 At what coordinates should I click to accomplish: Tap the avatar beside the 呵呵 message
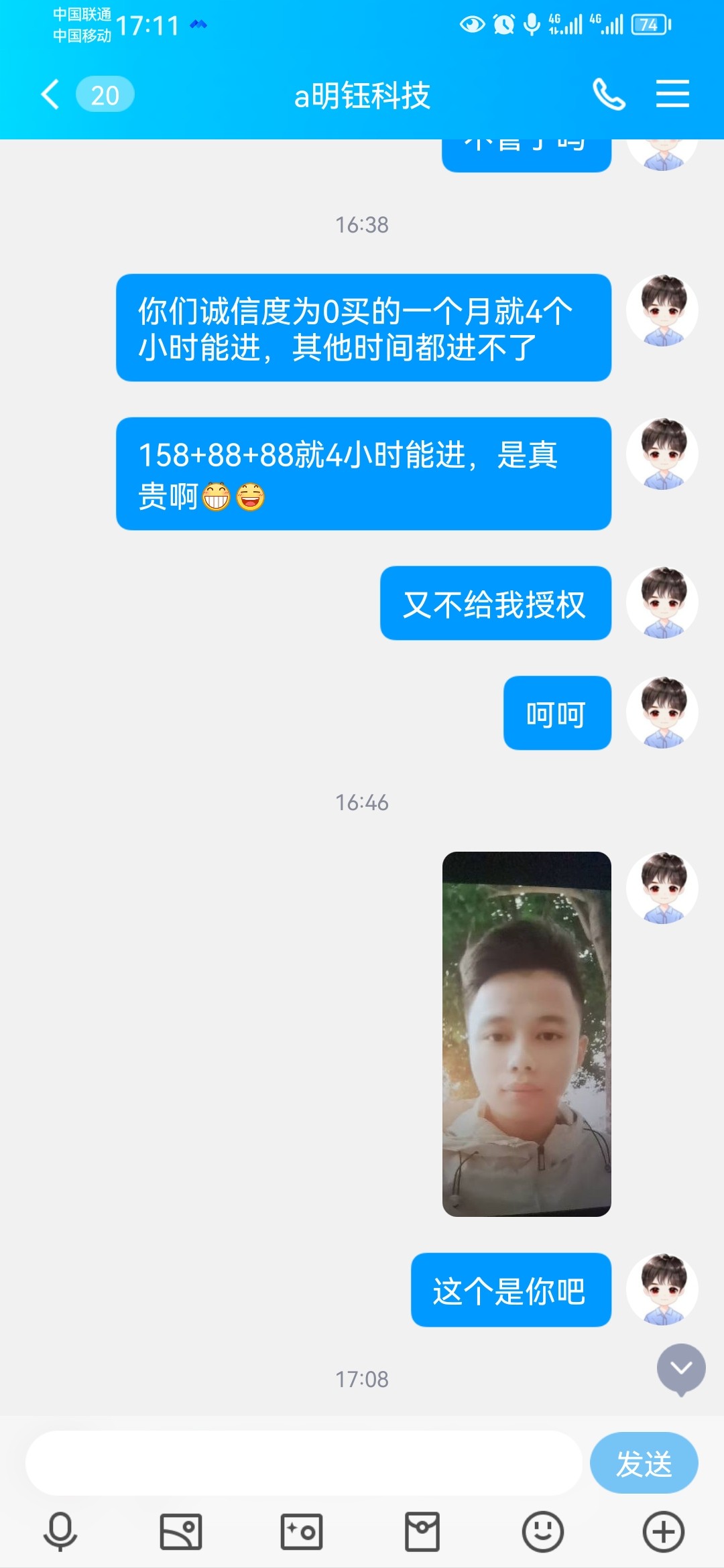pyautogui.click(x=662, y=712)
